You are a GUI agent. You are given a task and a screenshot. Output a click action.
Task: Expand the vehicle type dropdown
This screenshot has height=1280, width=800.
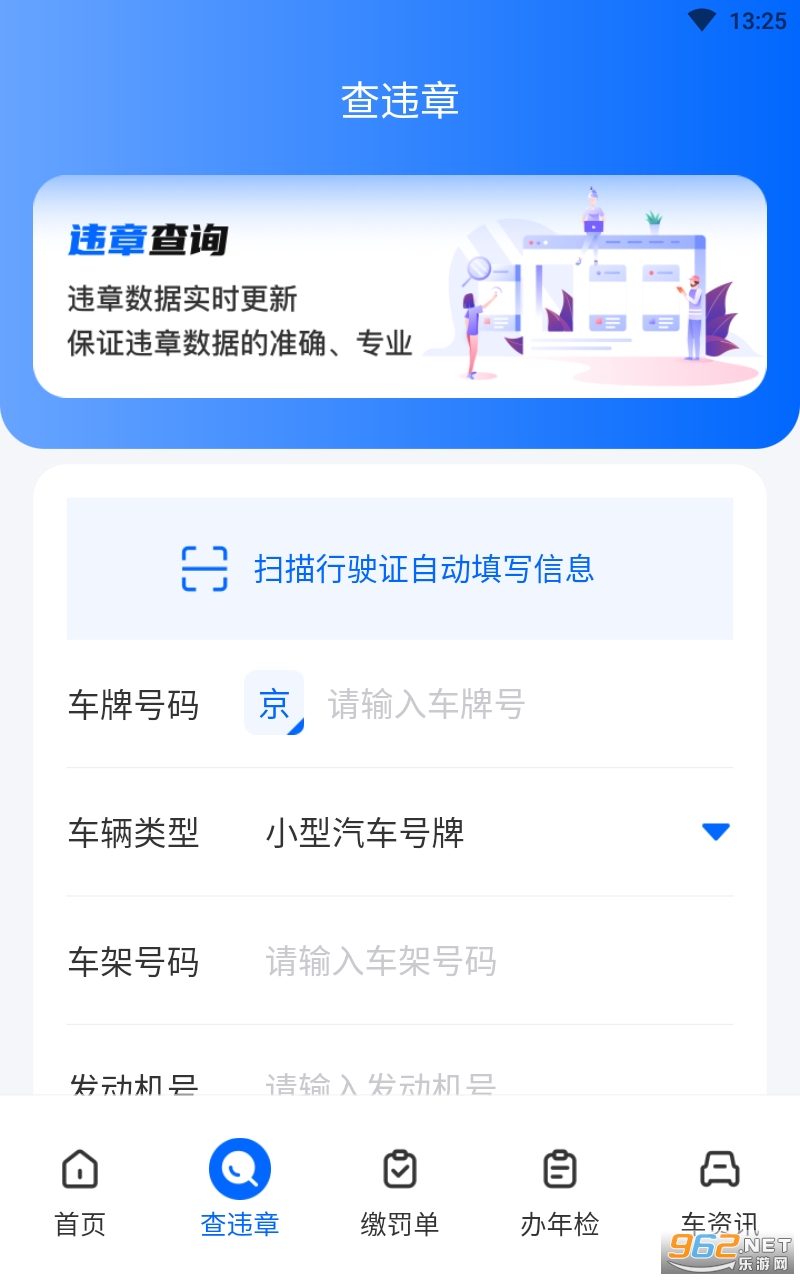[x=716, y=832]
